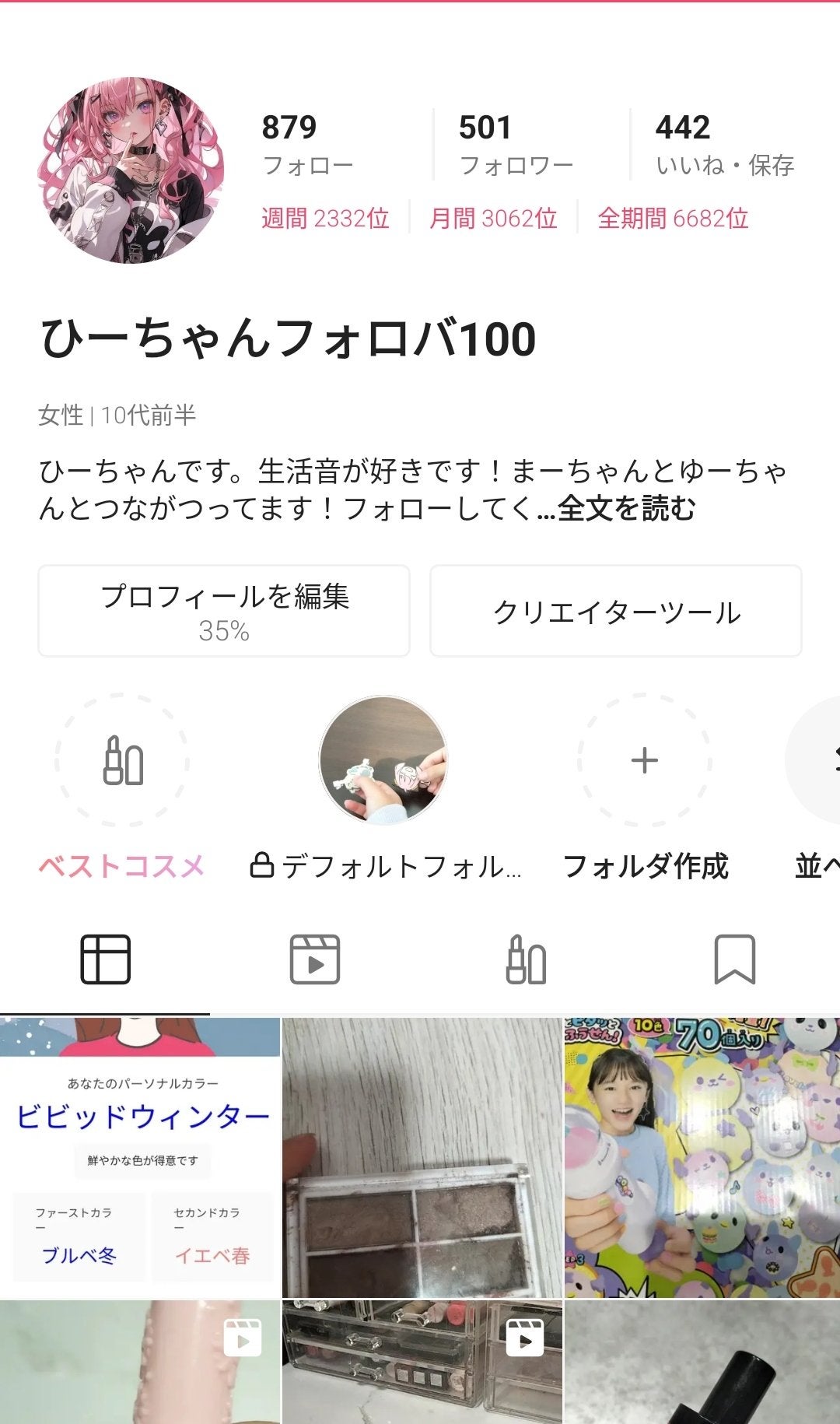The image size is (840, 1424).
Task: Open the eyeshadow palette post
Action: pos(422,1157)
